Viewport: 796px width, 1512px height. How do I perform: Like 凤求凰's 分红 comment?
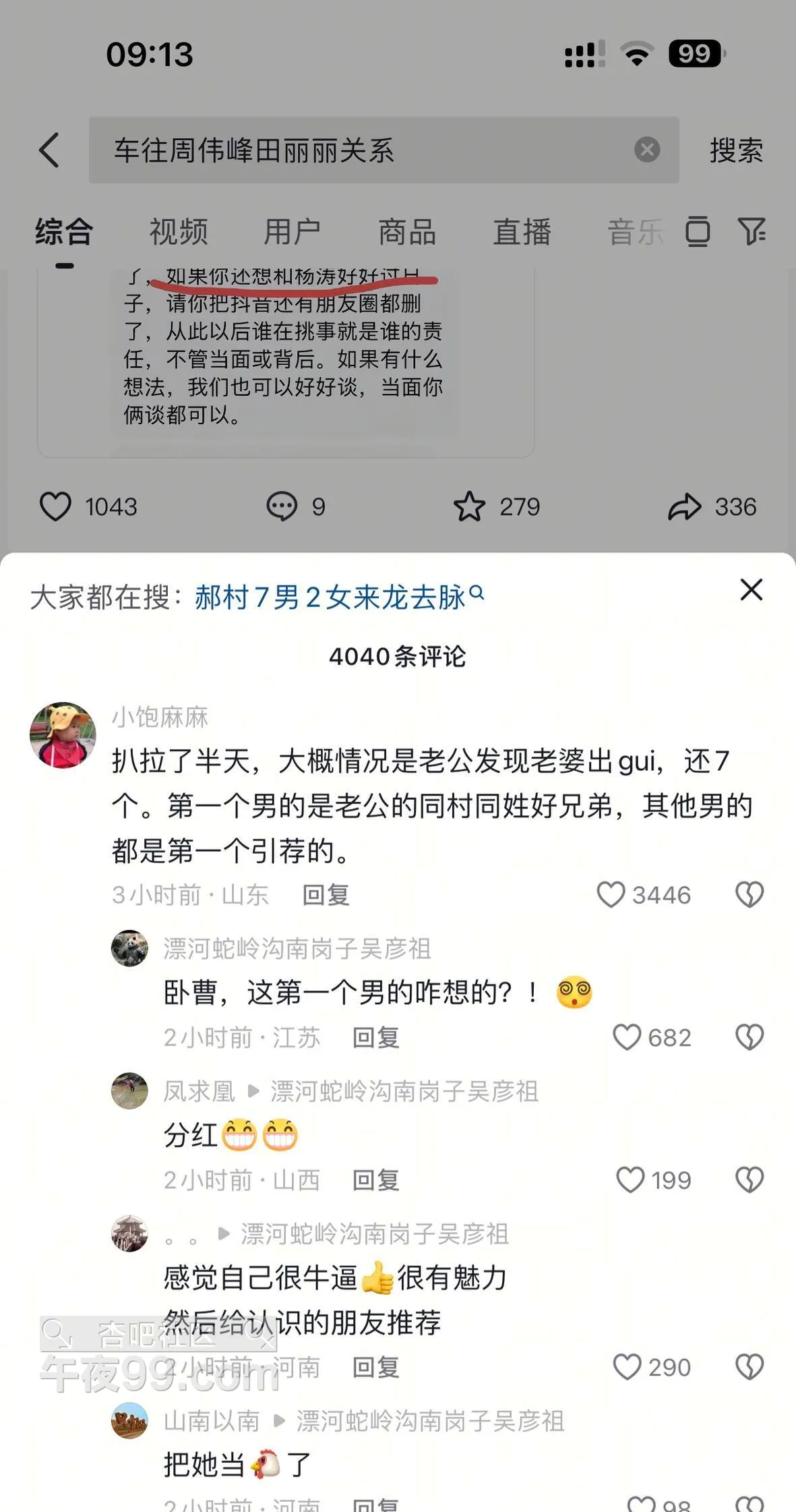tap(630, 1180)
